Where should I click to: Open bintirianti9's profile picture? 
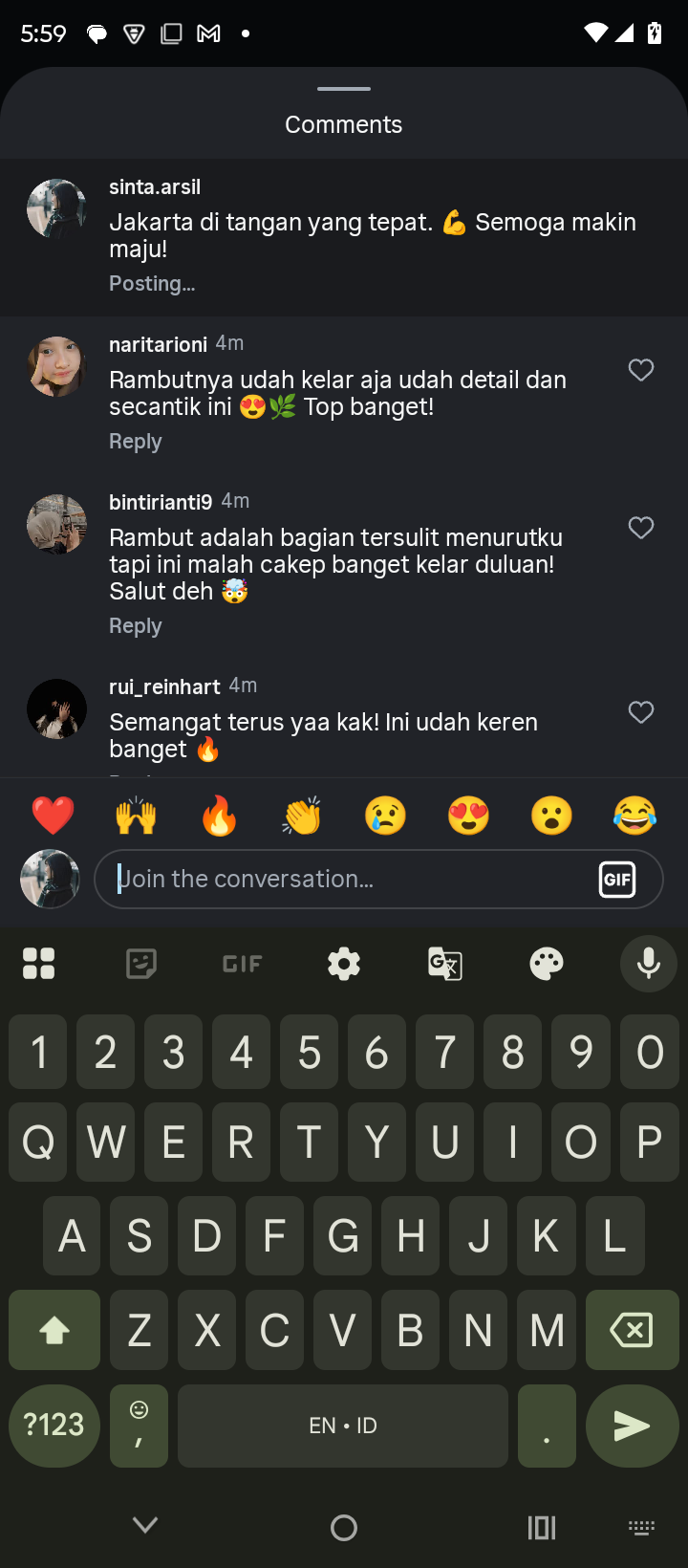tap(56, 524)
